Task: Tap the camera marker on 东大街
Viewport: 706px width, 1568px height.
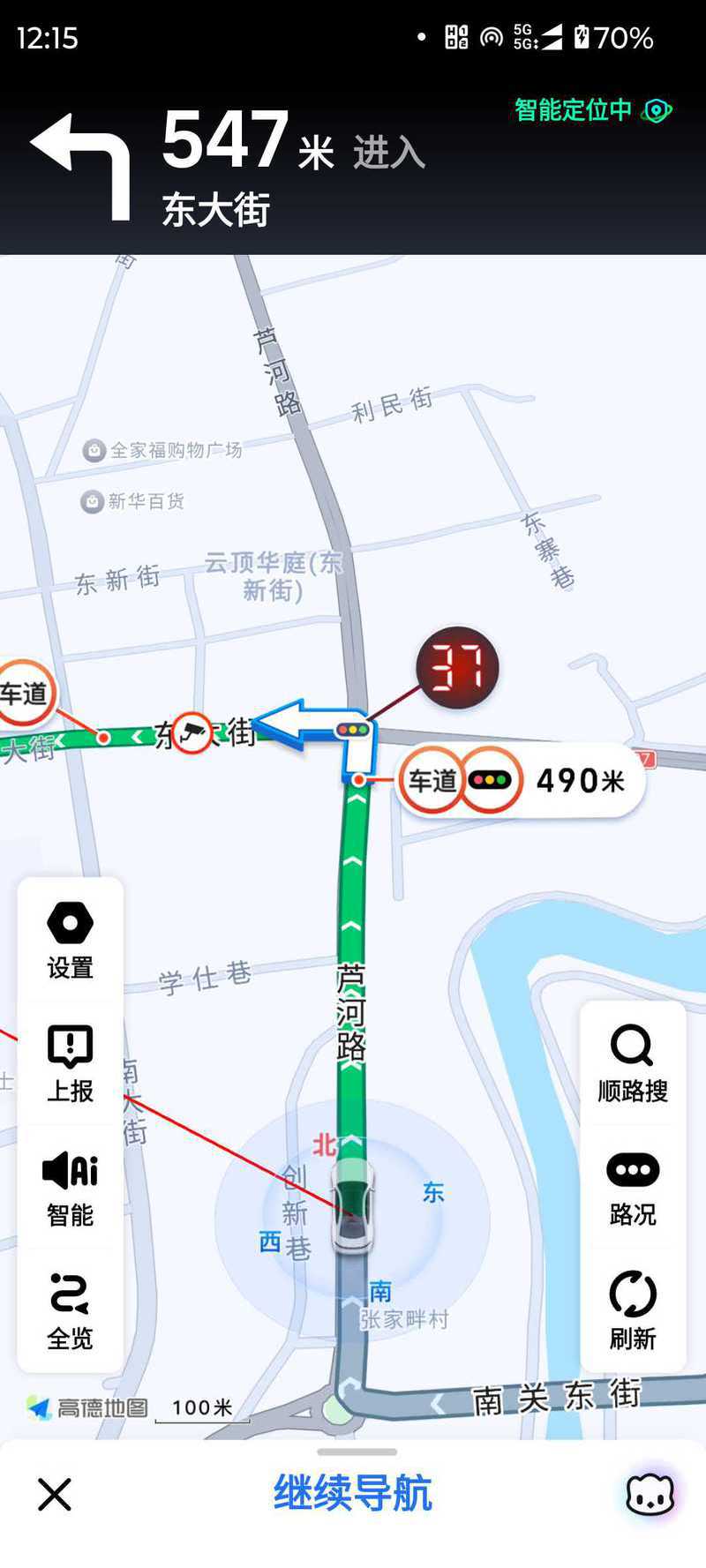Action: click(192, 732)
